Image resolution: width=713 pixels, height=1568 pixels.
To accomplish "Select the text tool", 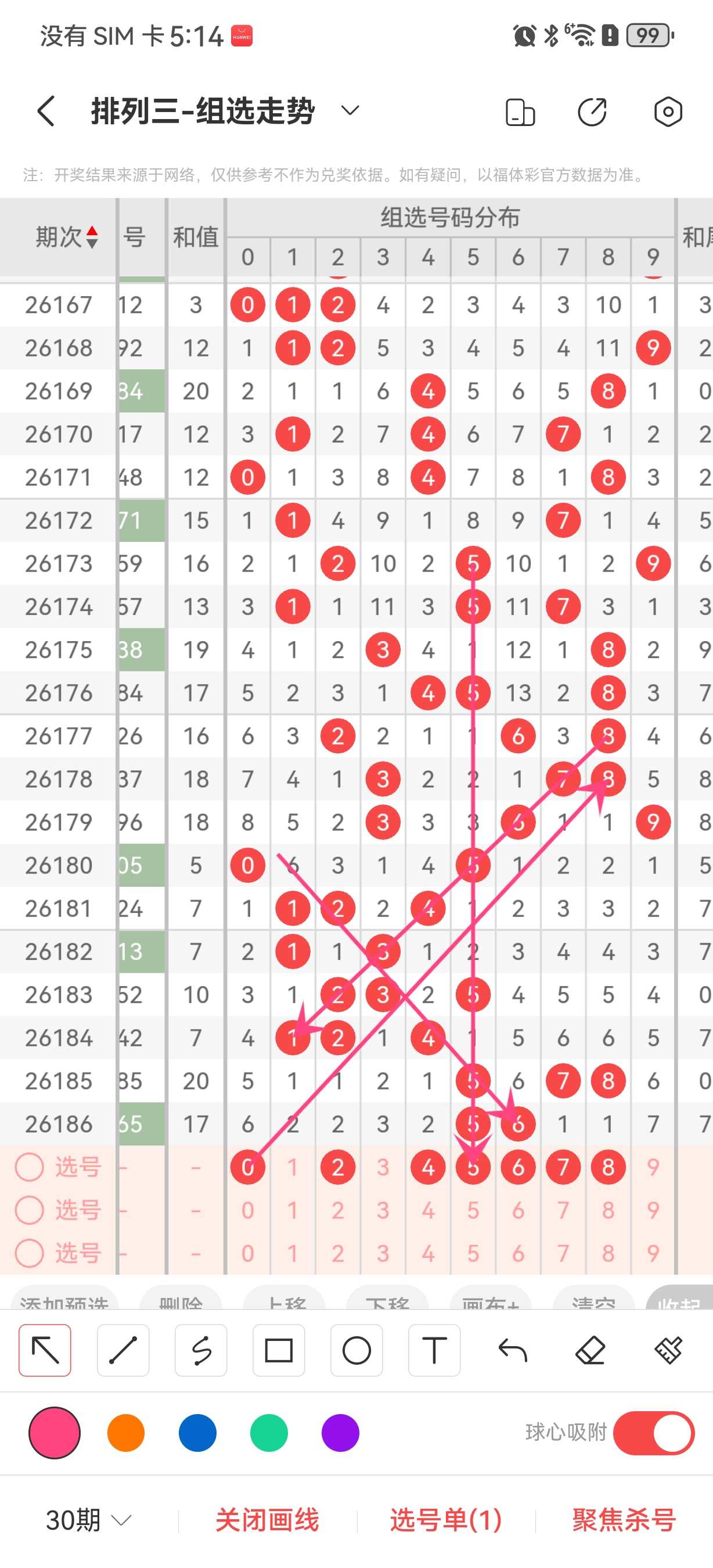I will [x=434, y=1350].
